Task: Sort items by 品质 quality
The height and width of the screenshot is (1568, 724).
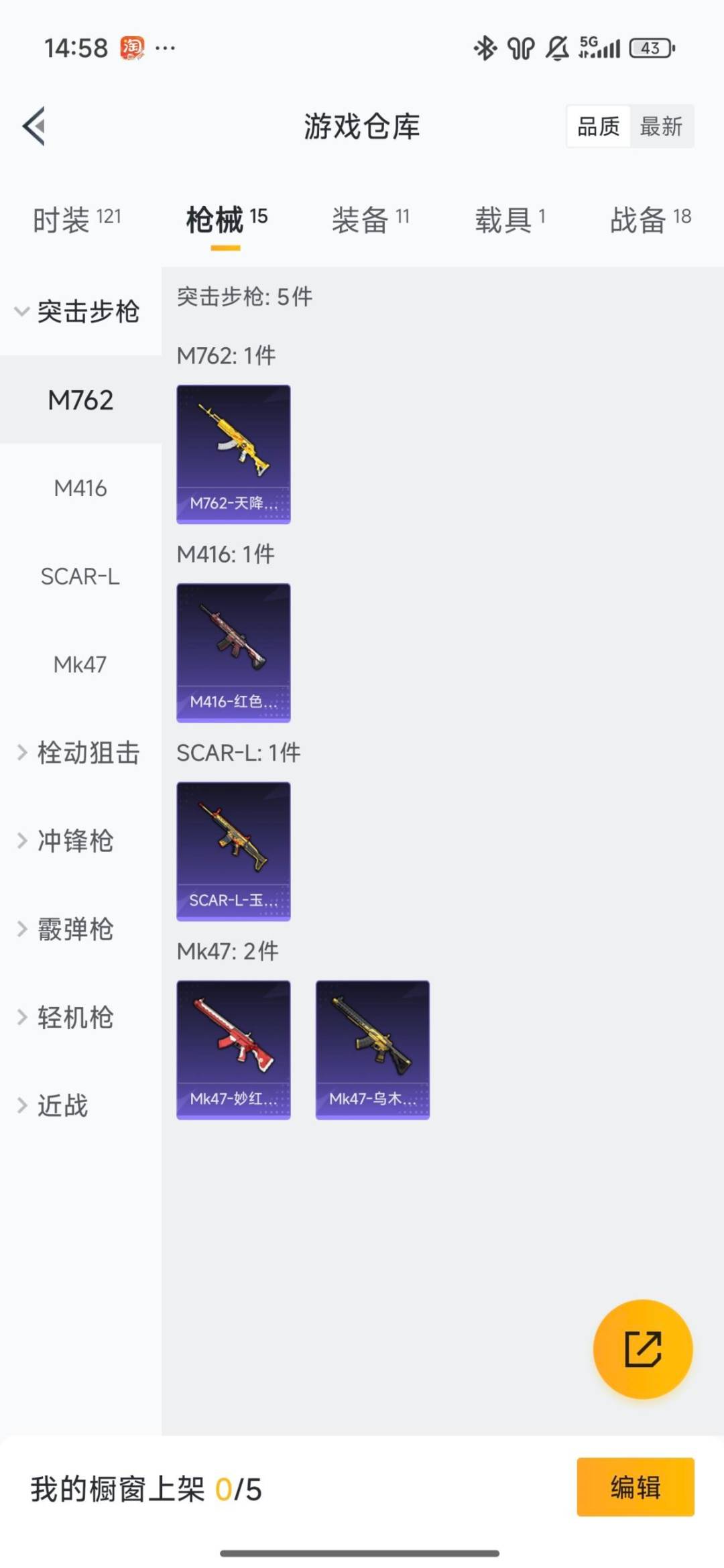Action: tap(599, 127)
